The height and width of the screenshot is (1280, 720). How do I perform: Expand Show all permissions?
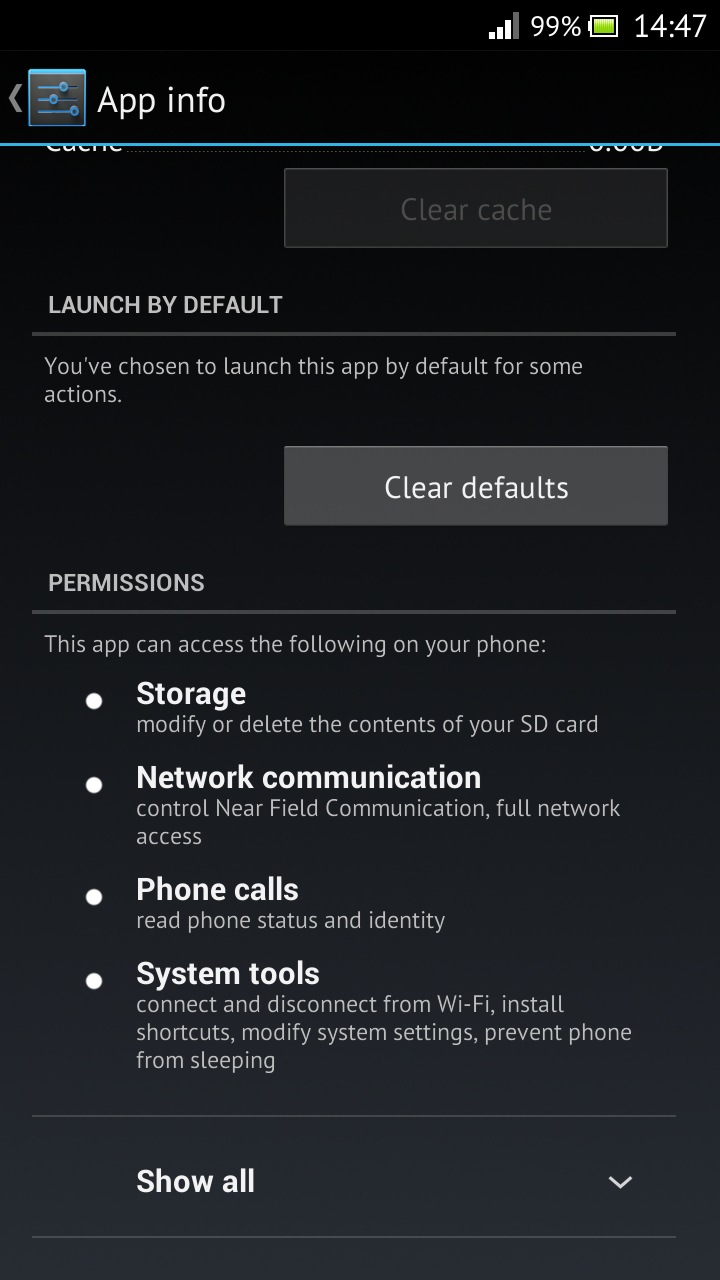354,1181
